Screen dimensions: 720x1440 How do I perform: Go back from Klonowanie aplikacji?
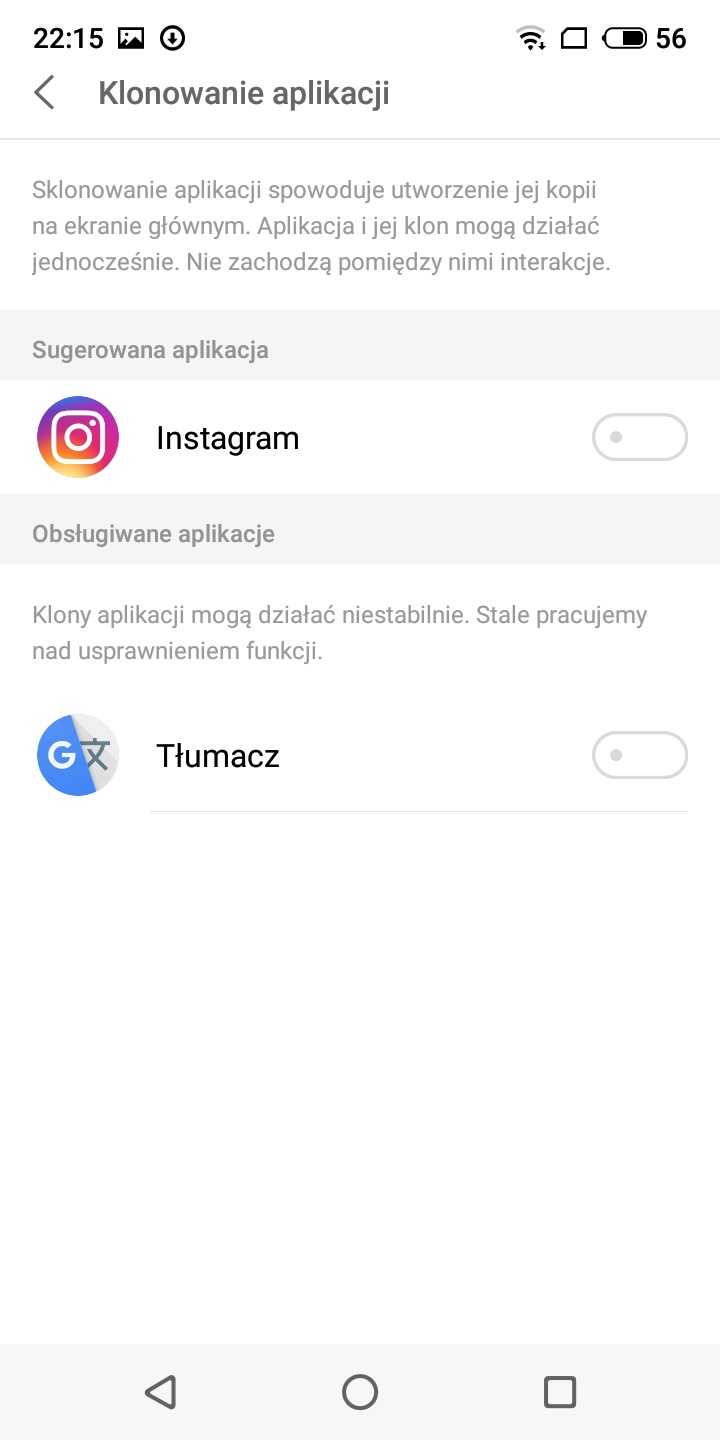44,93
